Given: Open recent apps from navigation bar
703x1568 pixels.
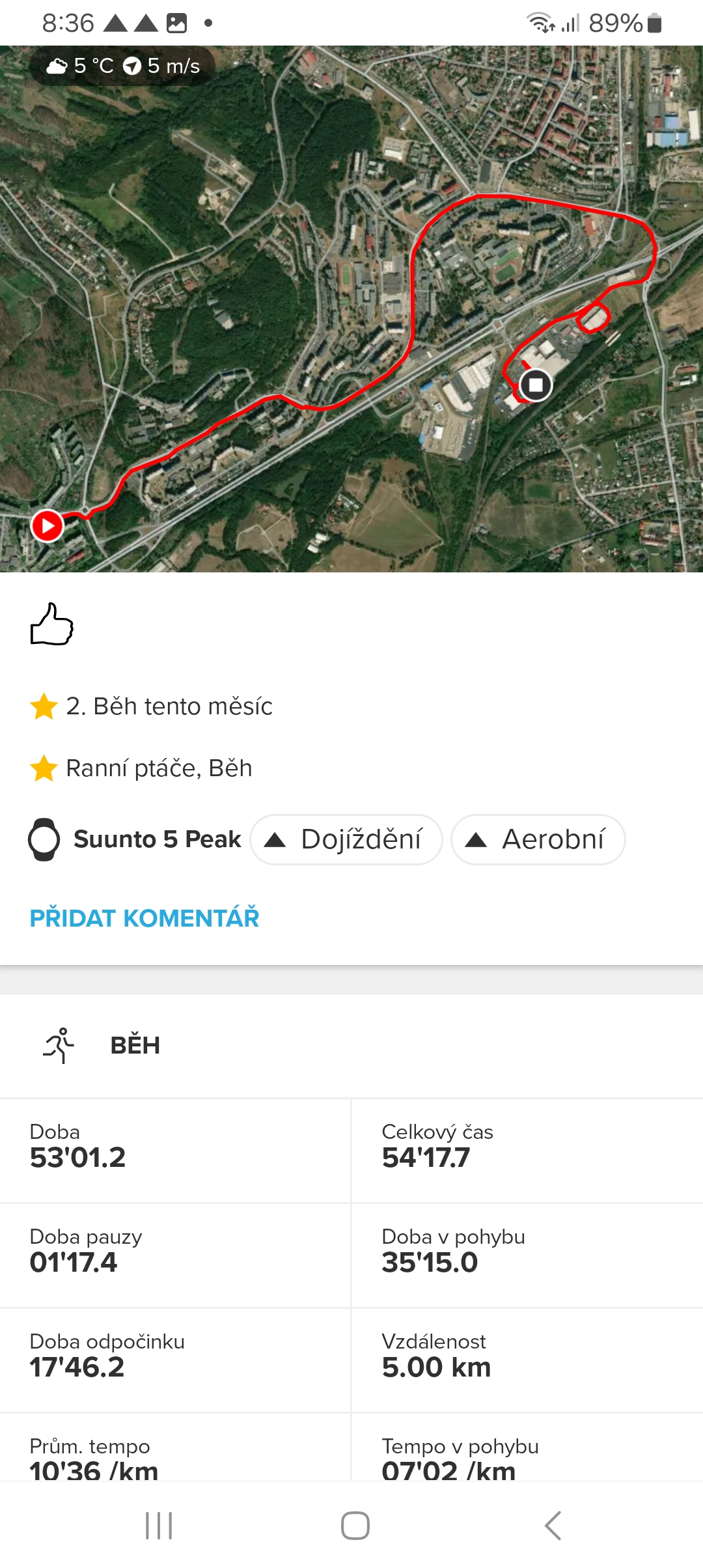Looking at the screenshot, I should coord(159,1525).
